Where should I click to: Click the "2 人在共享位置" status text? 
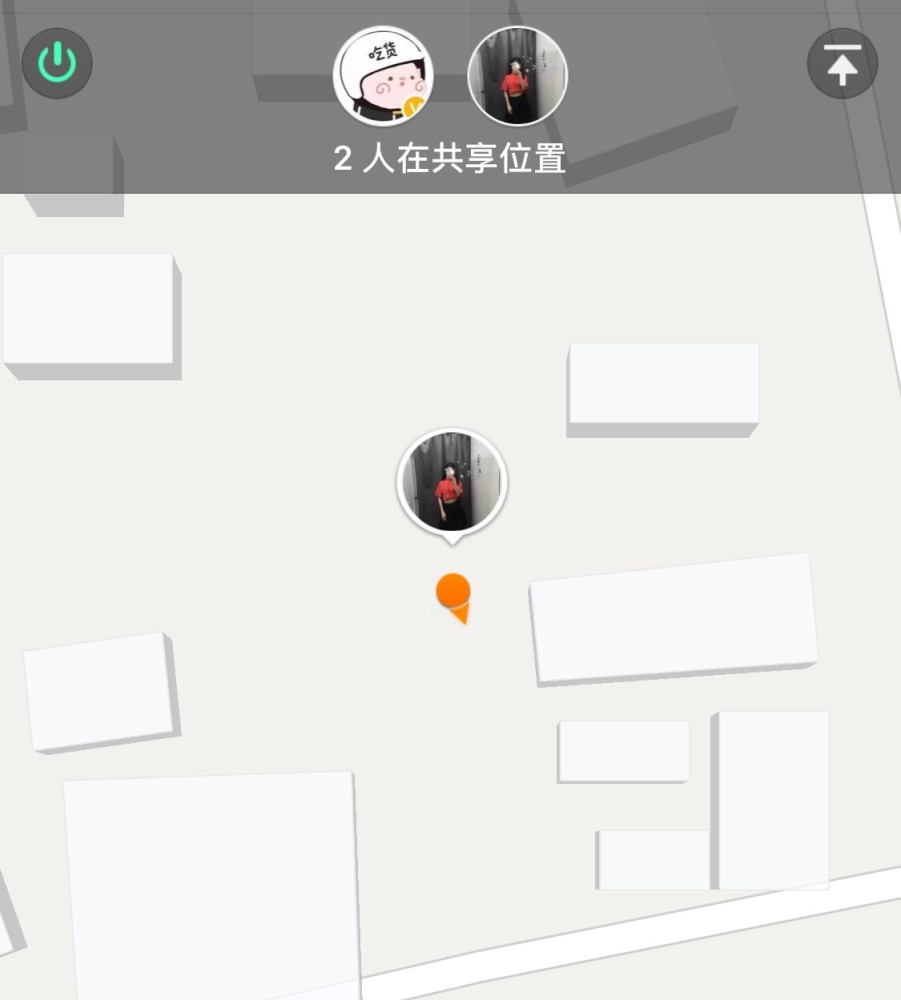coord(448,158)
